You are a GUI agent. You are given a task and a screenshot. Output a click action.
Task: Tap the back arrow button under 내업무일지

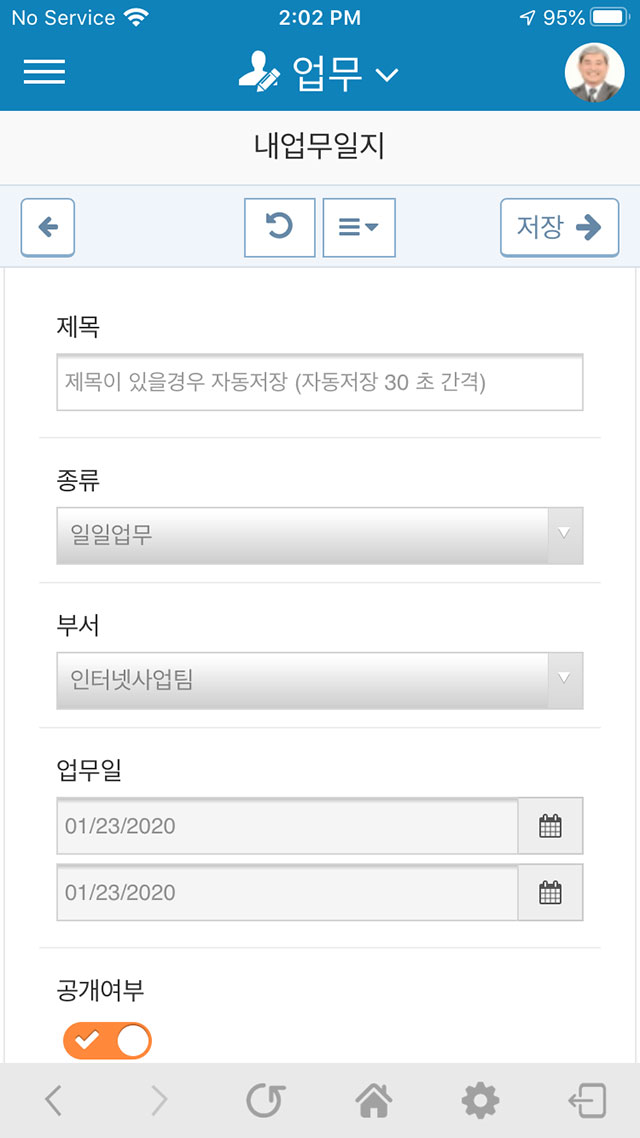[48, 227]
